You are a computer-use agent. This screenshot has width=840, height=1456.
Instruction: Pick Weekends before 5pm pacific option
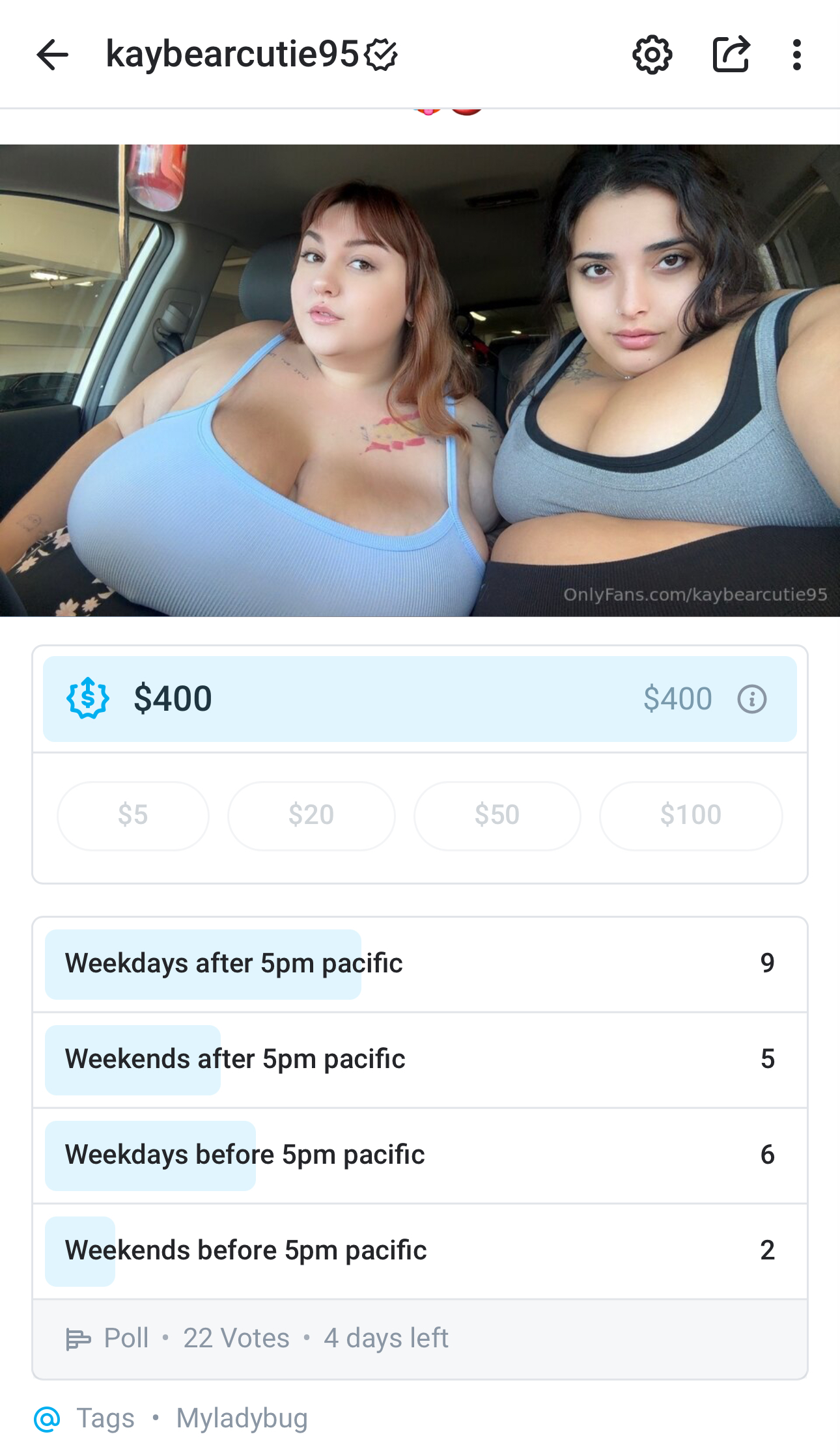pyautogui.click(x=420, y=1251)
